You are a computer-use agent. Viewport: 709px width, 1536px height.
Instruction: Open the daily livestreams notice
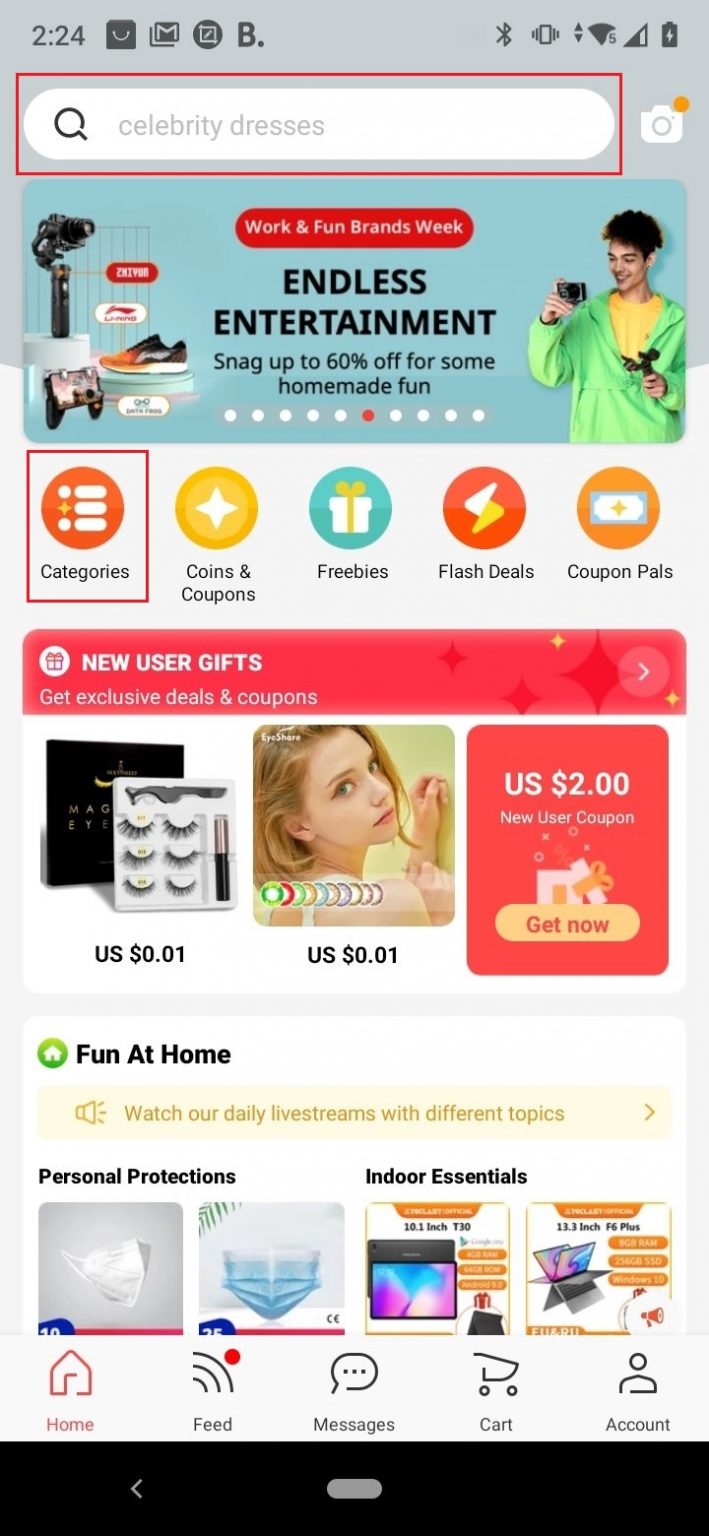[x=354, y=1113]
